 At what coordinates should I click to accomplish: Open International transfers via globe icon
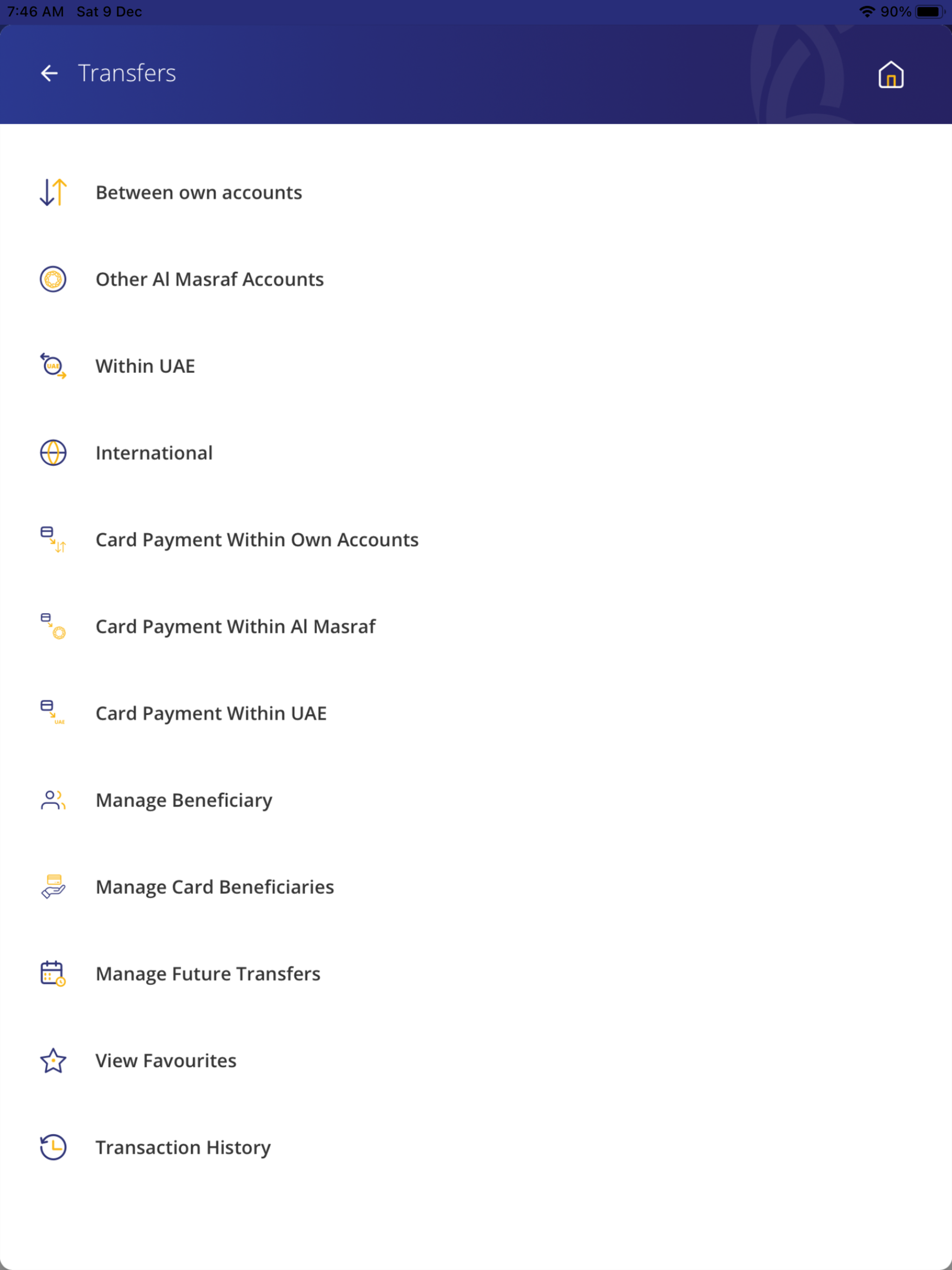pos(53,453)
